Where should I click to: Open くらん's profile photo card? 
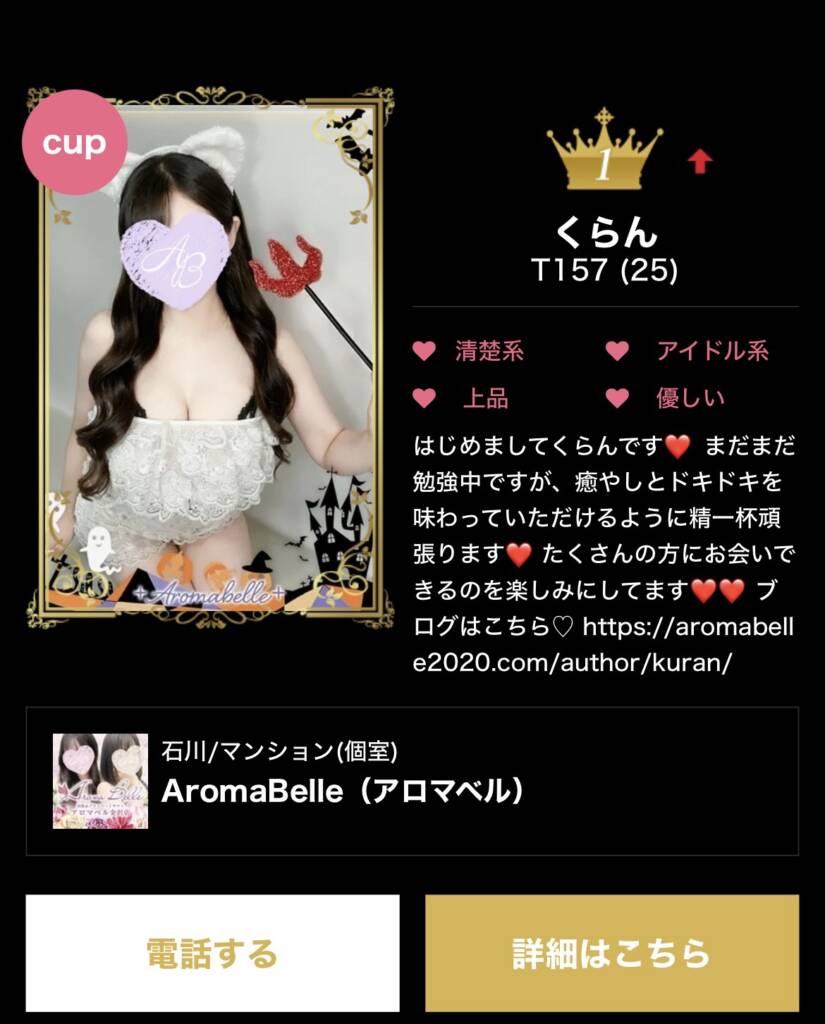click(211, 358)
